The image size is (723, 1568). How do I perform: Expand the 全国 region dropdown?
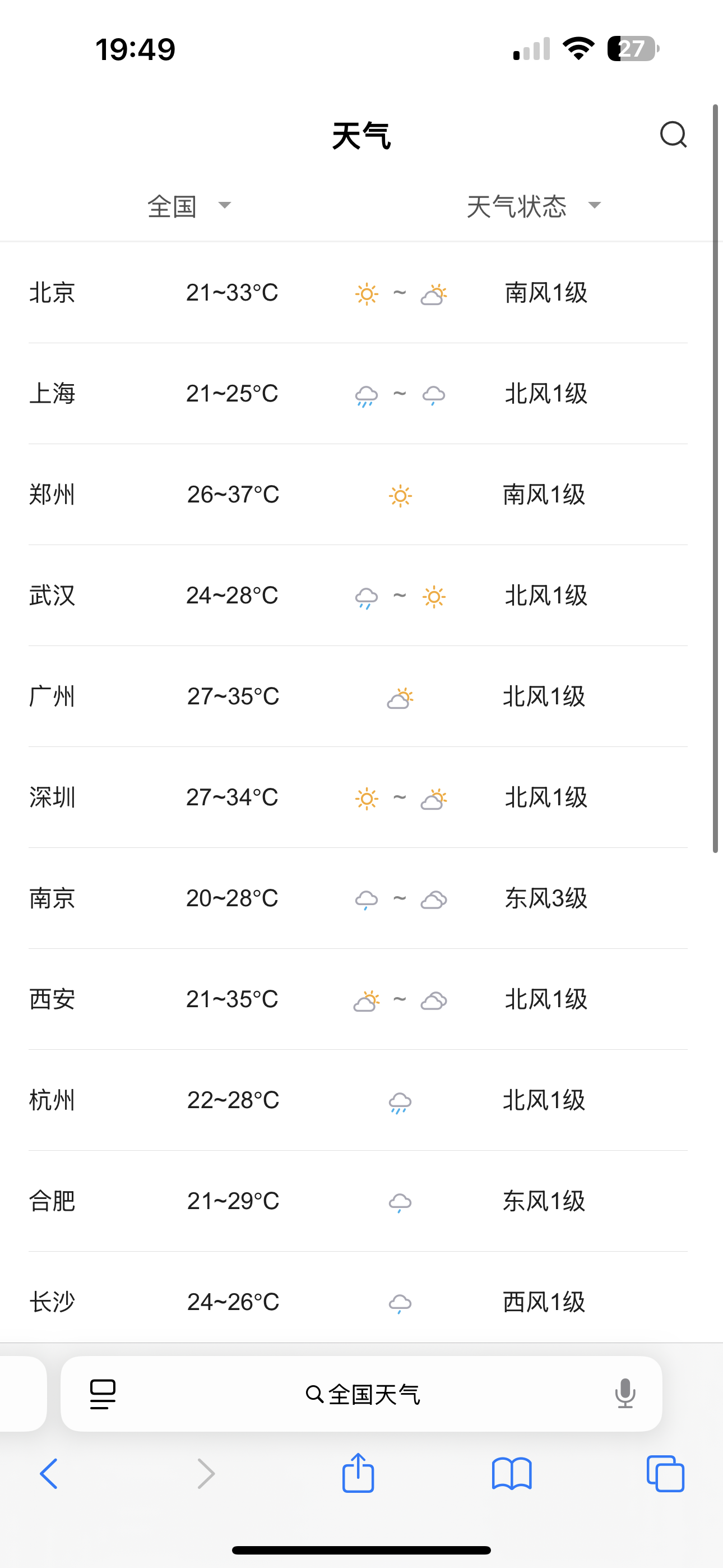tap(189, 206)
